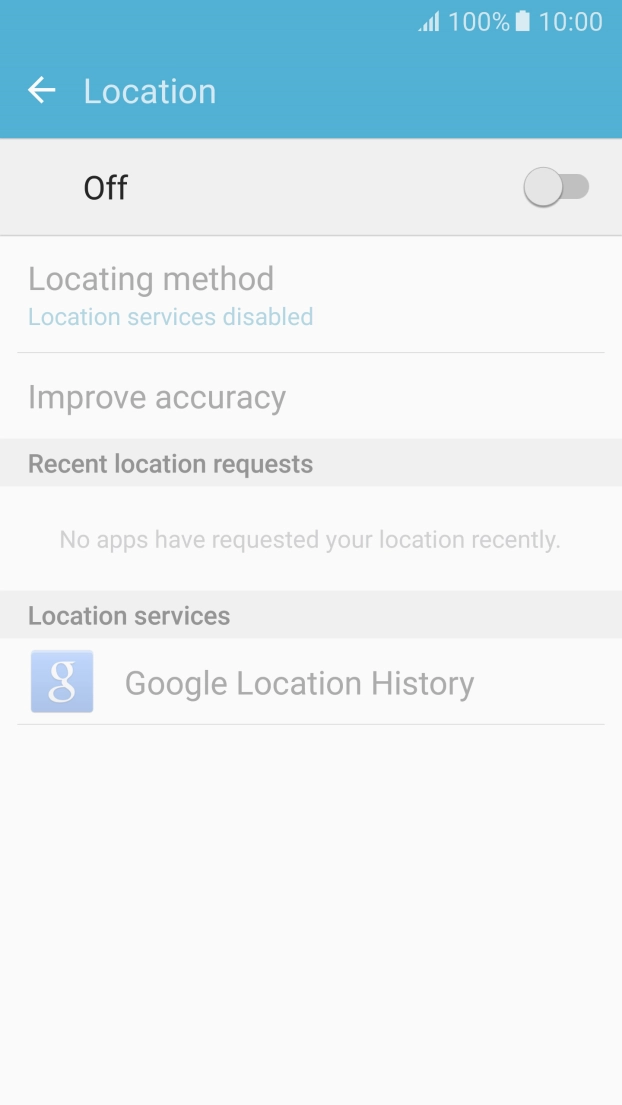The image size is (622, 1105).
Task: Turn on the Location switch
Action: coord(556,187)
